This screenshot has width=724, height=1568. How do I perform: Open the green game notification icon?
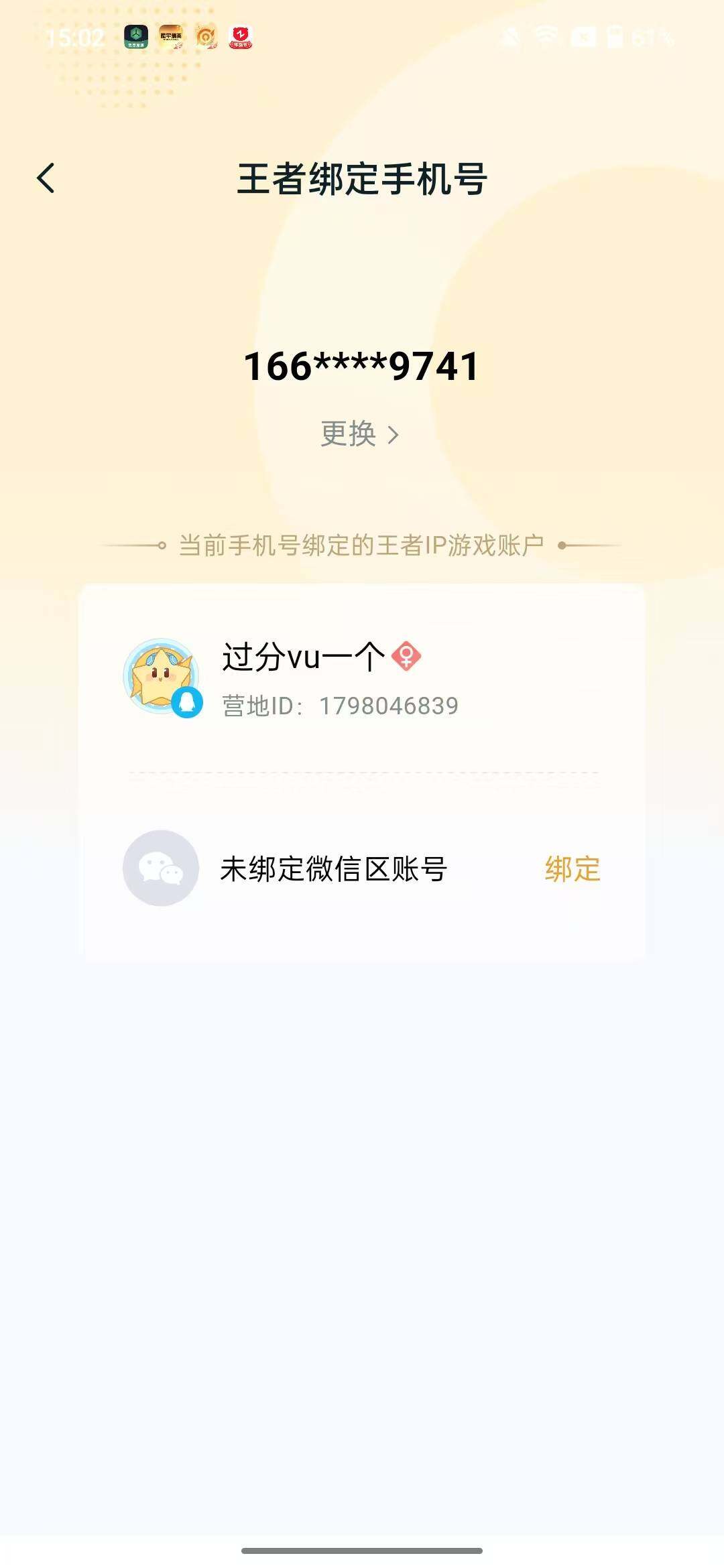(x=135, y=37)
